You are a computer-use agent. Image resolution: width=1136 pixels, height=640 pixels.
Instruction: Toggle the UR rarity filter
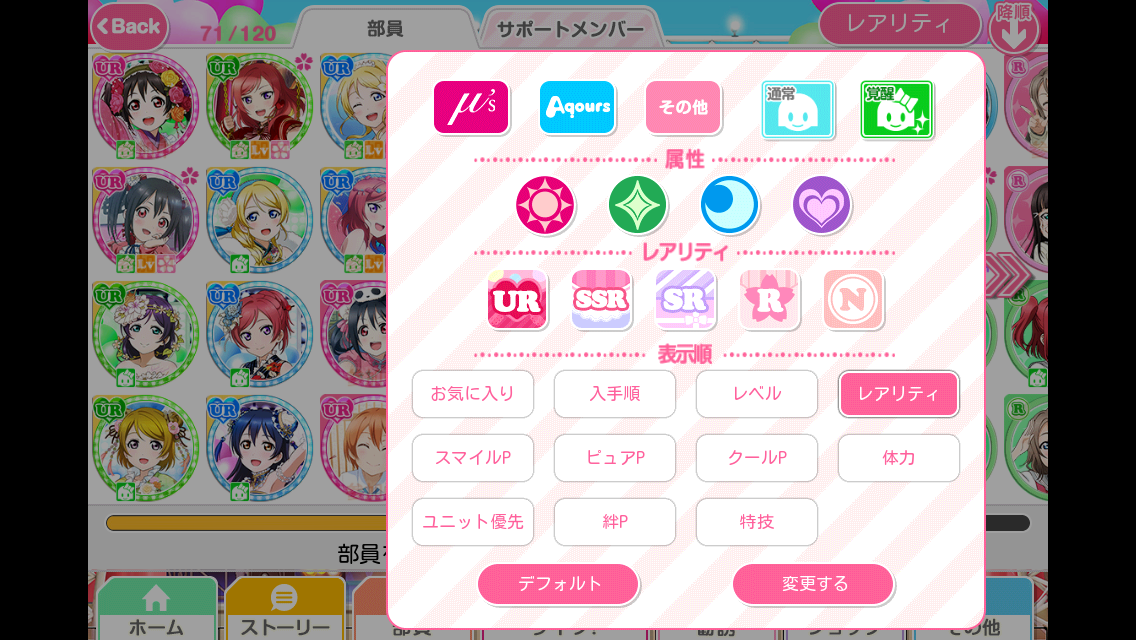tap(517, 299)
